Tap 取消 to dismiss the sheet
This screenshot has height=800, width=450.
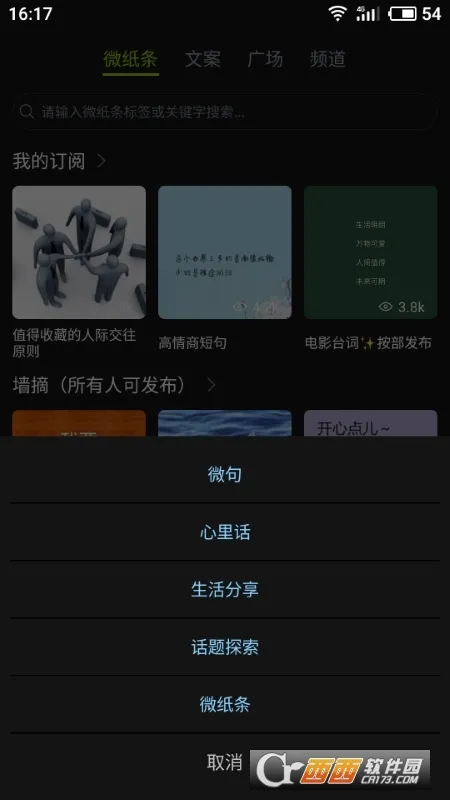click(224, 762)
